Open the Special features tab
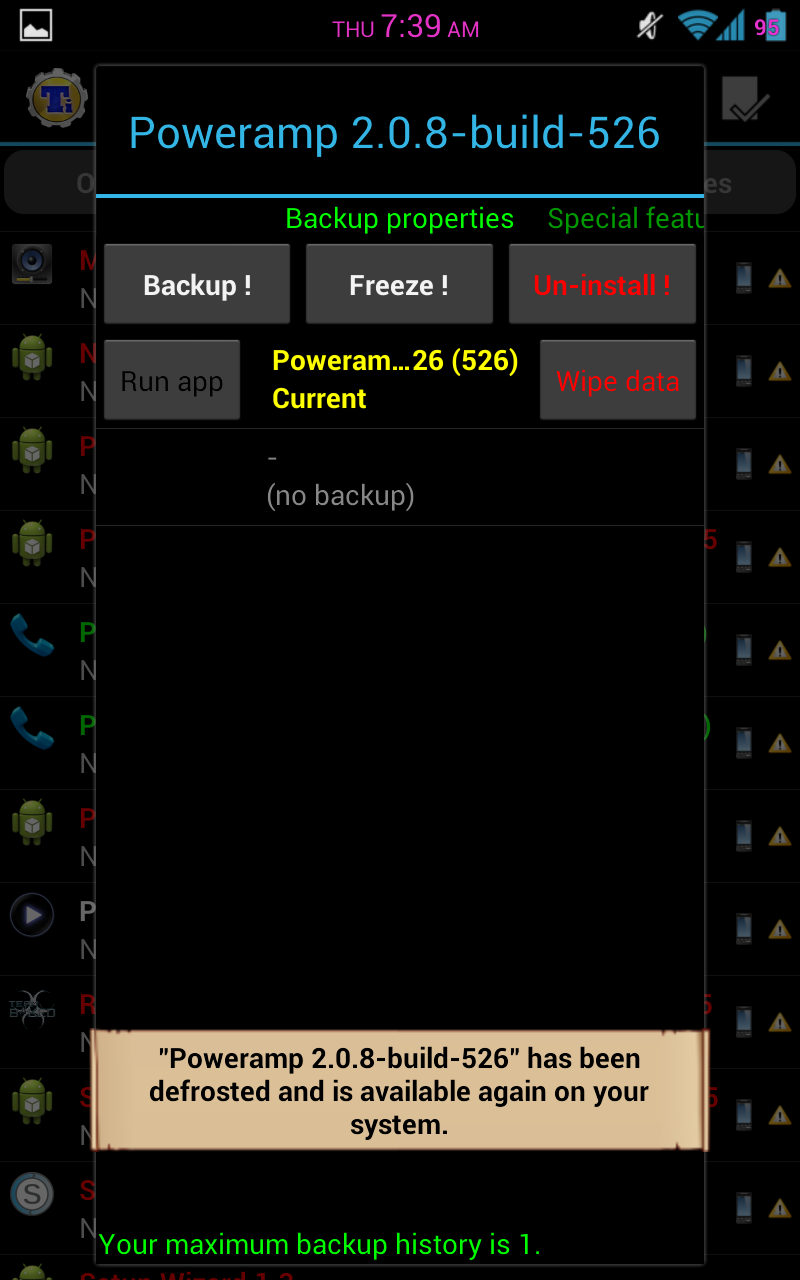Screen dimensions: 800x1280 pyautogui.click(x=625, y=219)
